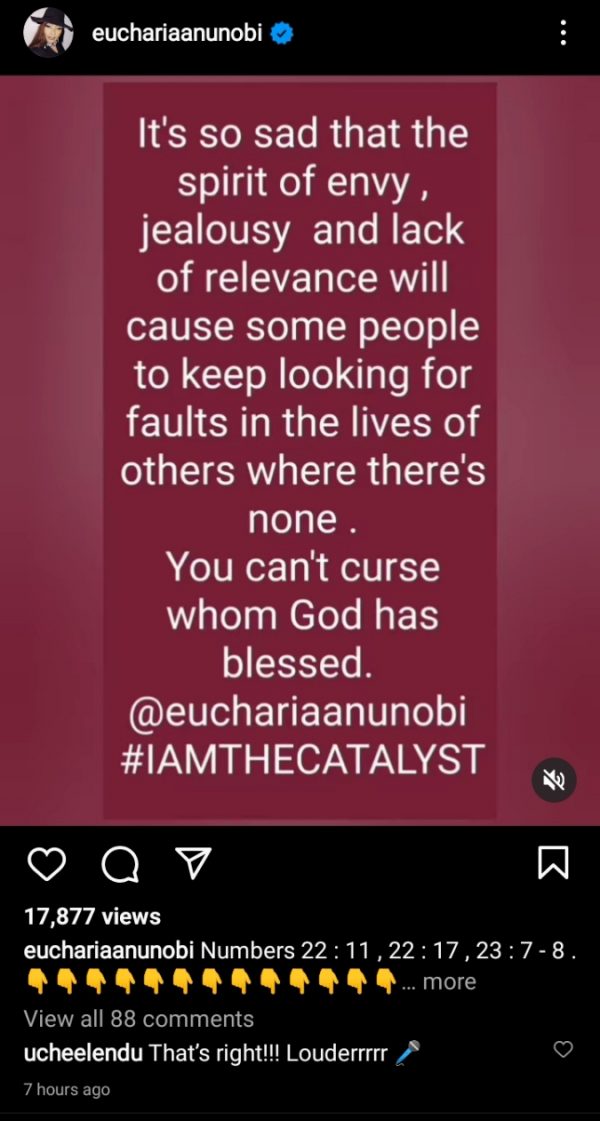View all 88 comments

pos(138,1019)
